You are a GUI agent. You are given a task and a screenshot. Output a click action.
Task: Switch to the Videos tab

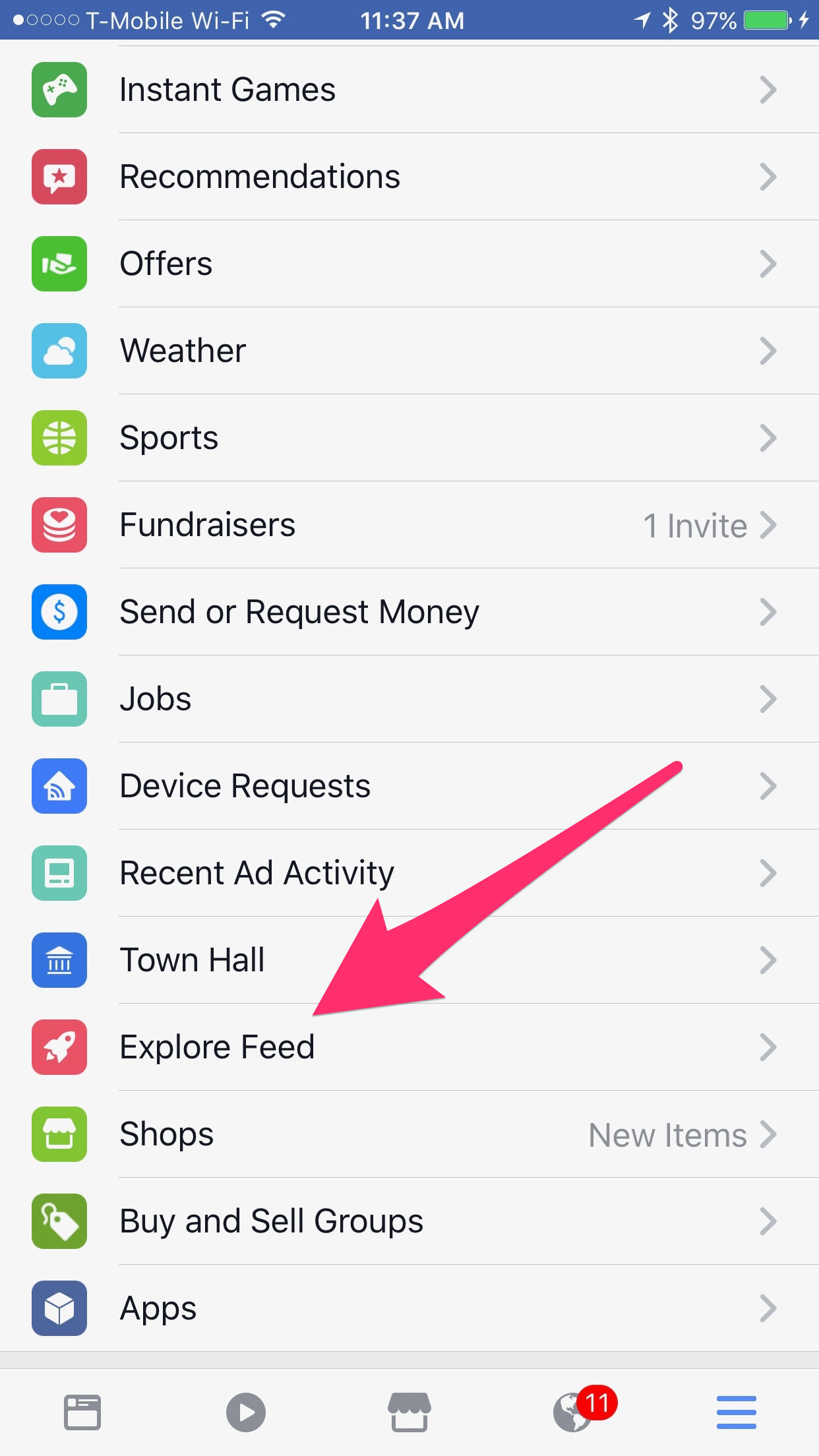point(246,1412)
